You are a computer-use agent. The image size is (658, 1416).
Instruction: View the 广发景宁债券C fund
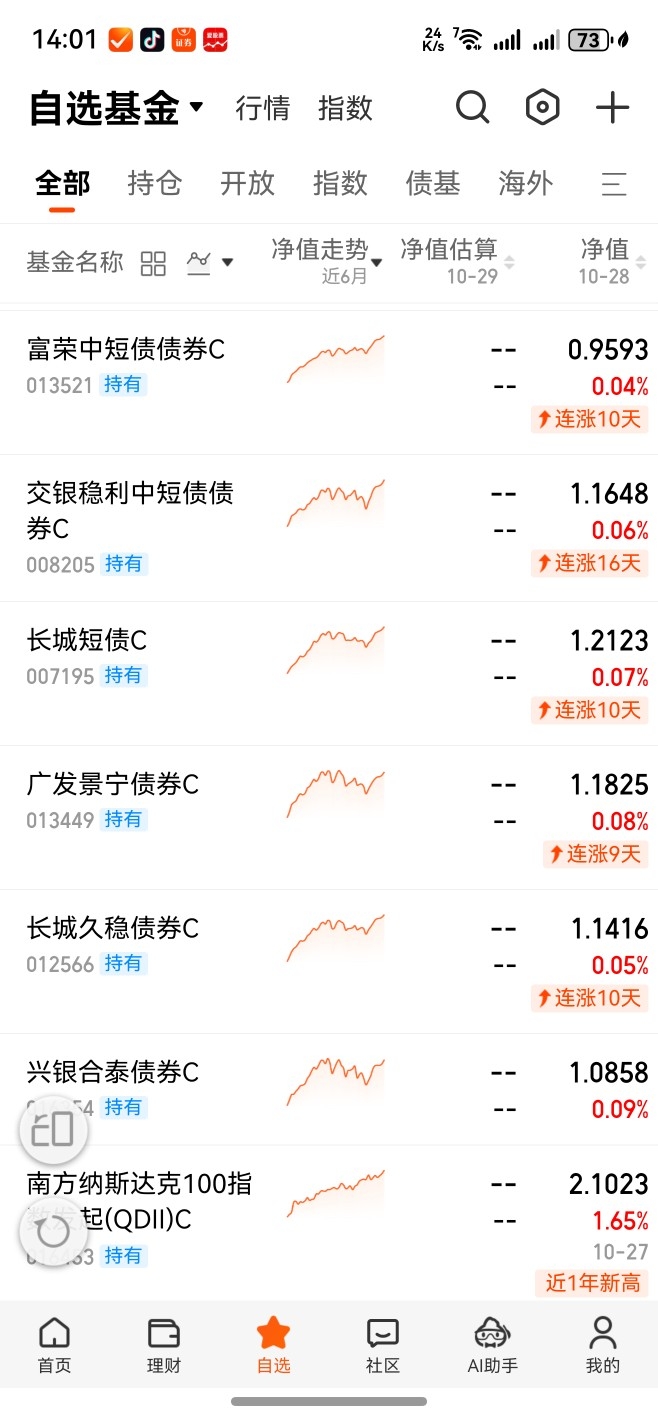click(x=113, y=785)
